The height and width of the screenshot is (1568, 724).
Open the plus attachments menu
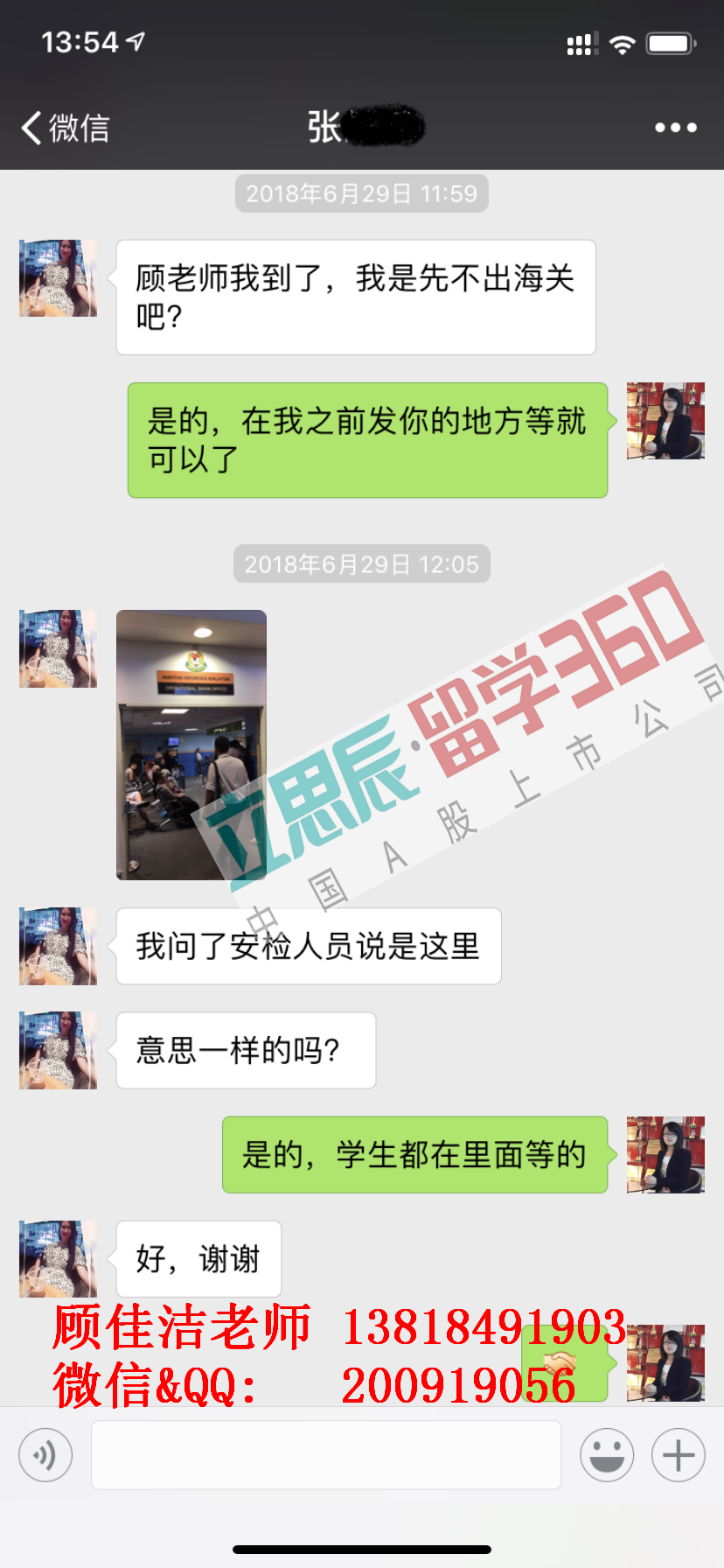click(x=678, y=1455)
